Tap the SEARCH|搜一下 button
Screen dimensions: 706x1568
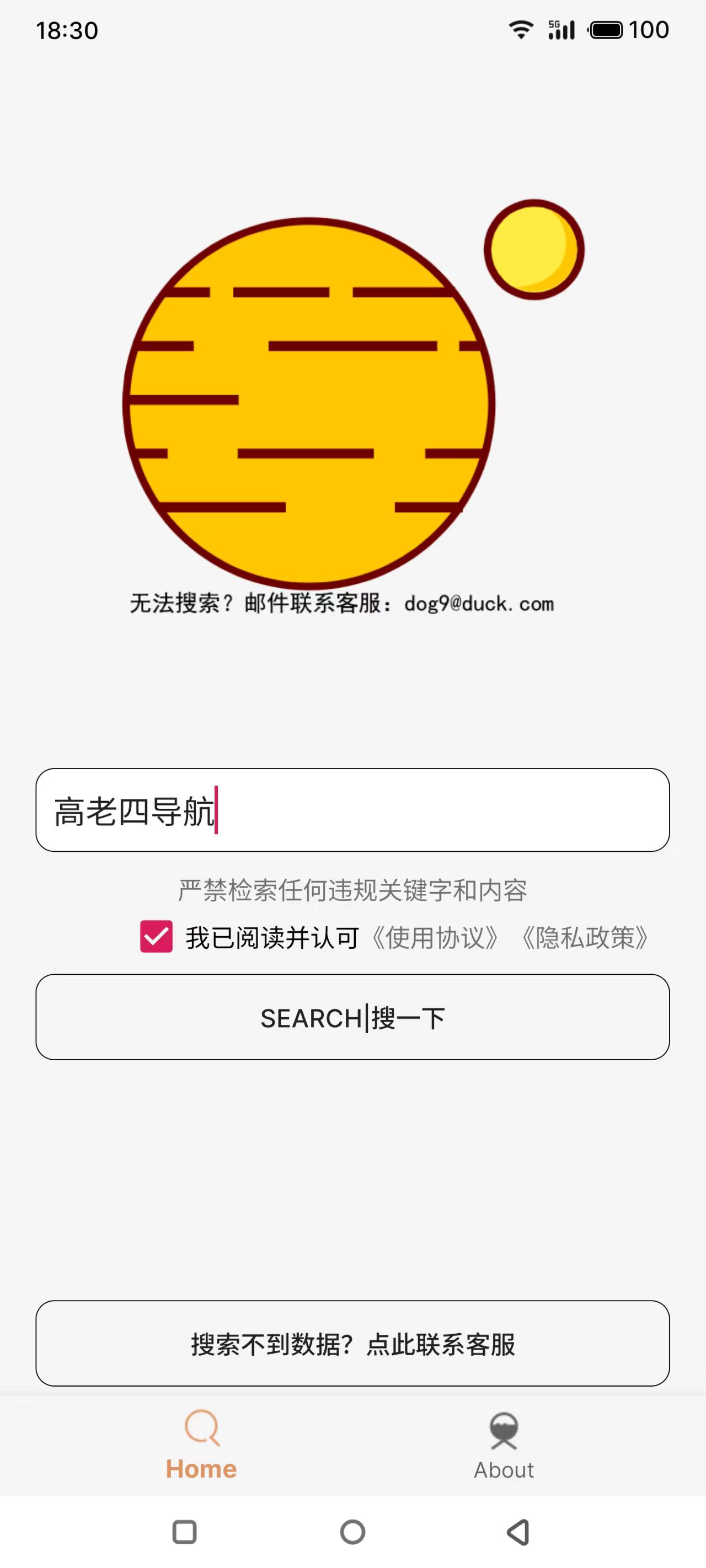click(x=352, y=1017)
